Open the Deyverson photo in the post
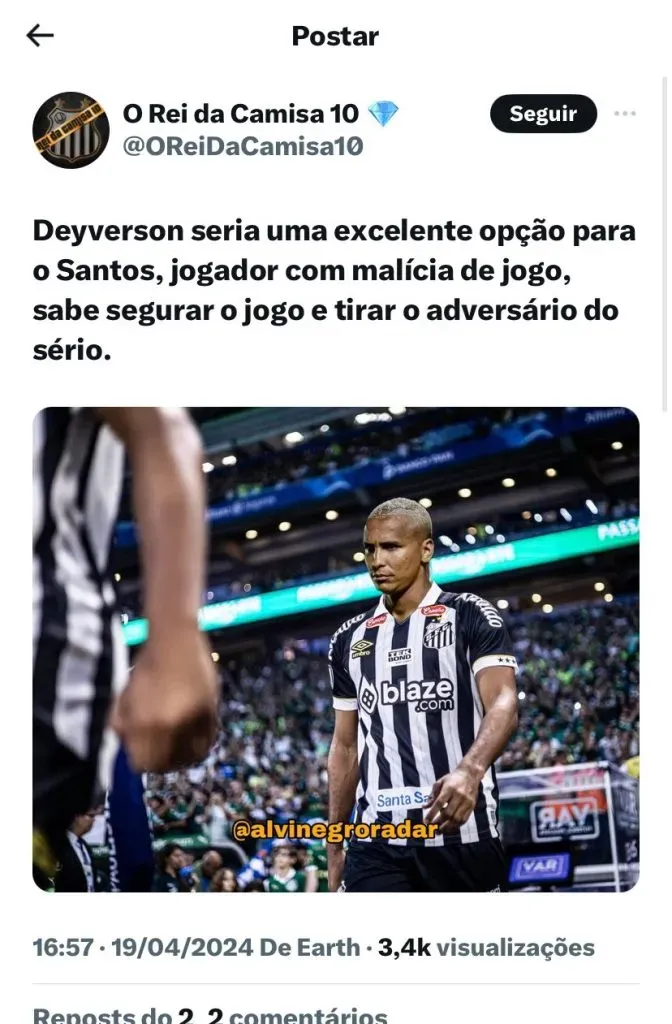Viewport: 672px width, 1024px height. coord(336,649)
